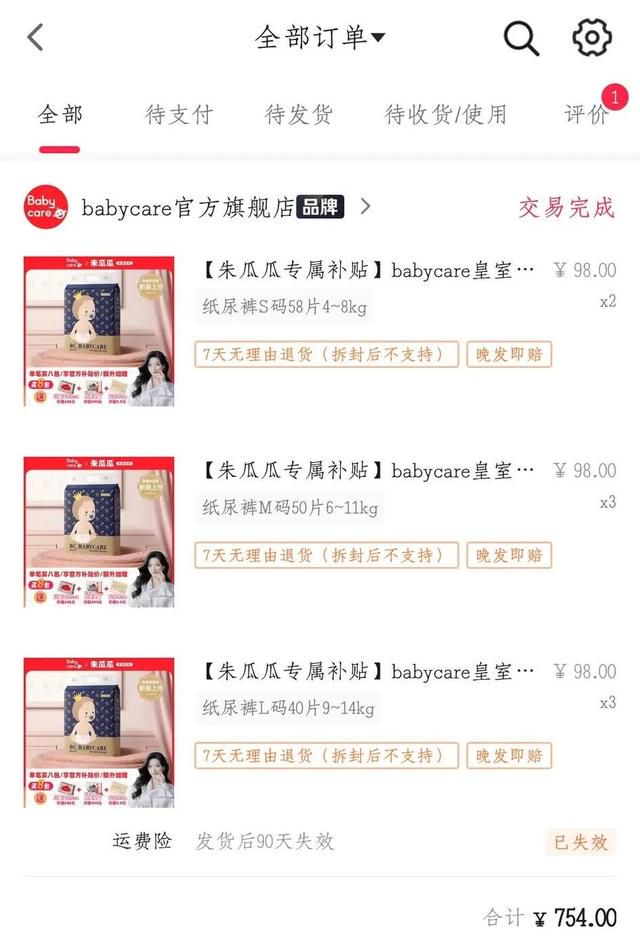
Task: Go back using the back arrow
Action: [x=36, y=38]
